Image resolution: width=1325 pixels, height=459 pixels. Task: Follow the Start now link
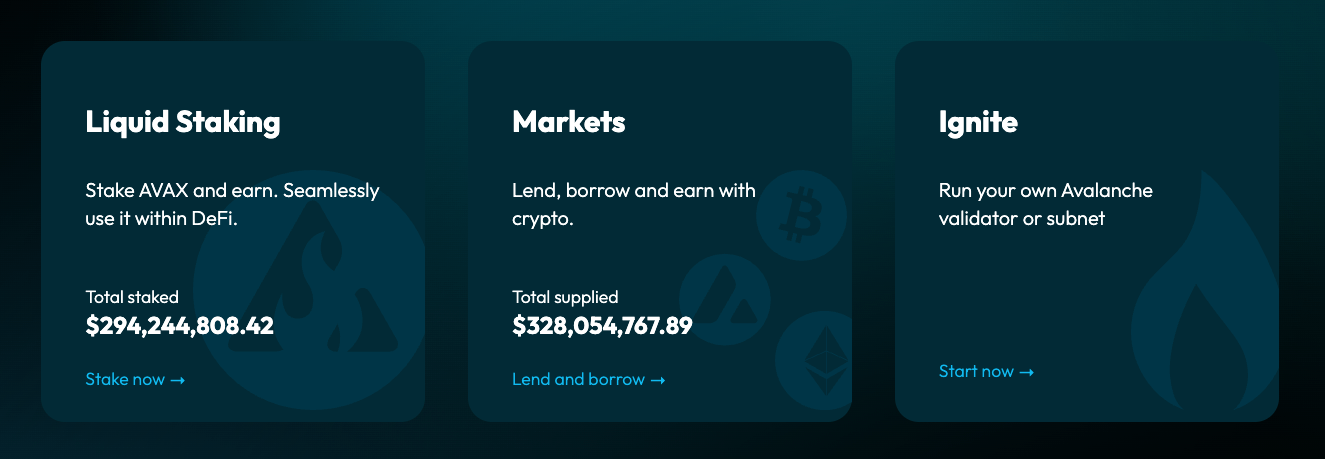click(986, 372)
